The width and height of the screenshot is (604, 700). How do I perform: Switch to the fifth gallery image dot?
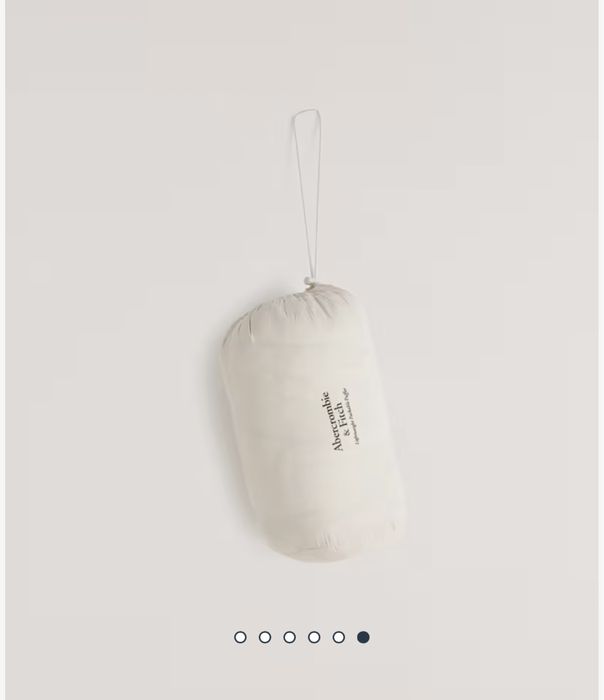point(339,637)
